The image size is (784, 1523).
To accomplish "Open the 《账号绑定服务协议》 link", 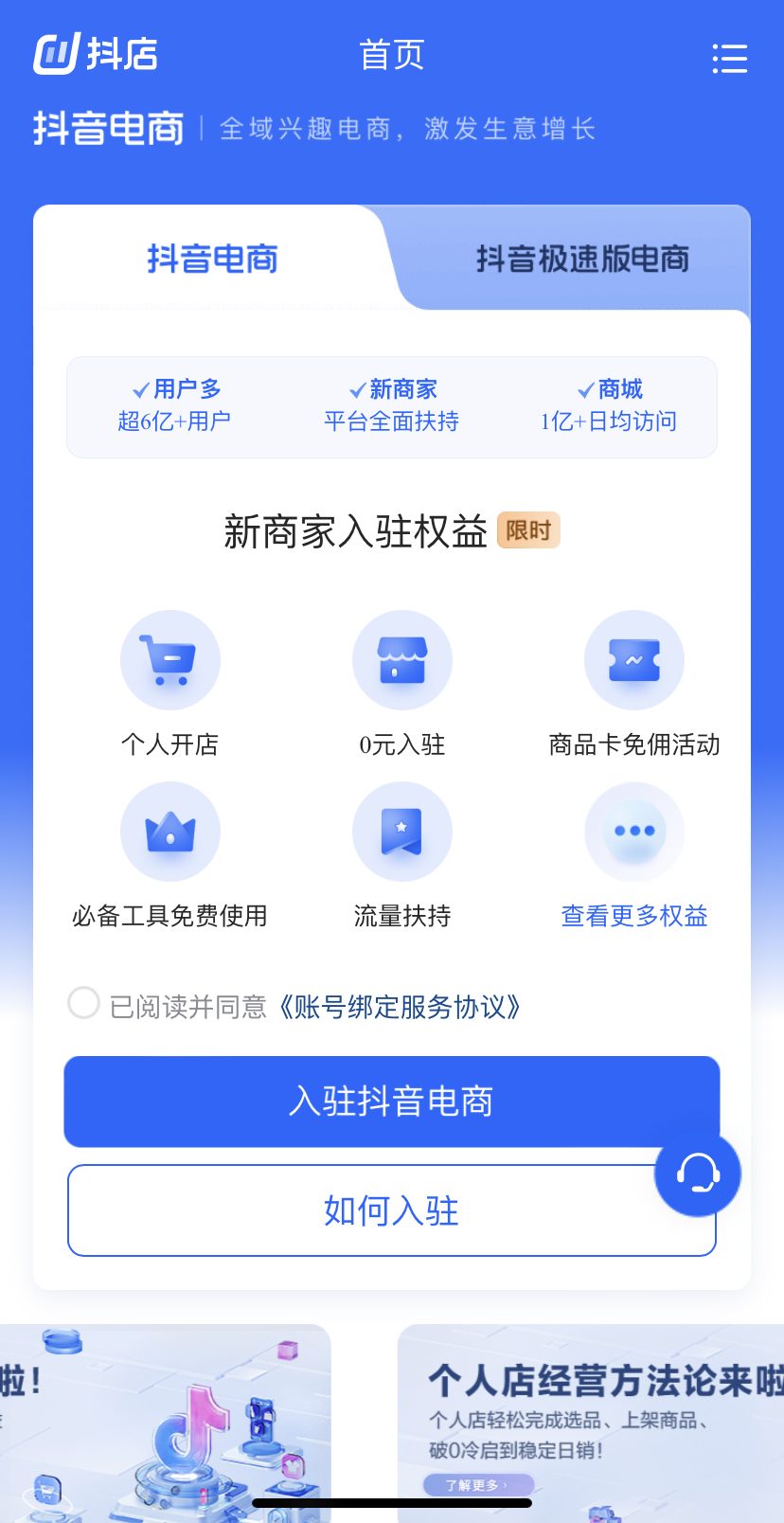I will click(400, 1006).
